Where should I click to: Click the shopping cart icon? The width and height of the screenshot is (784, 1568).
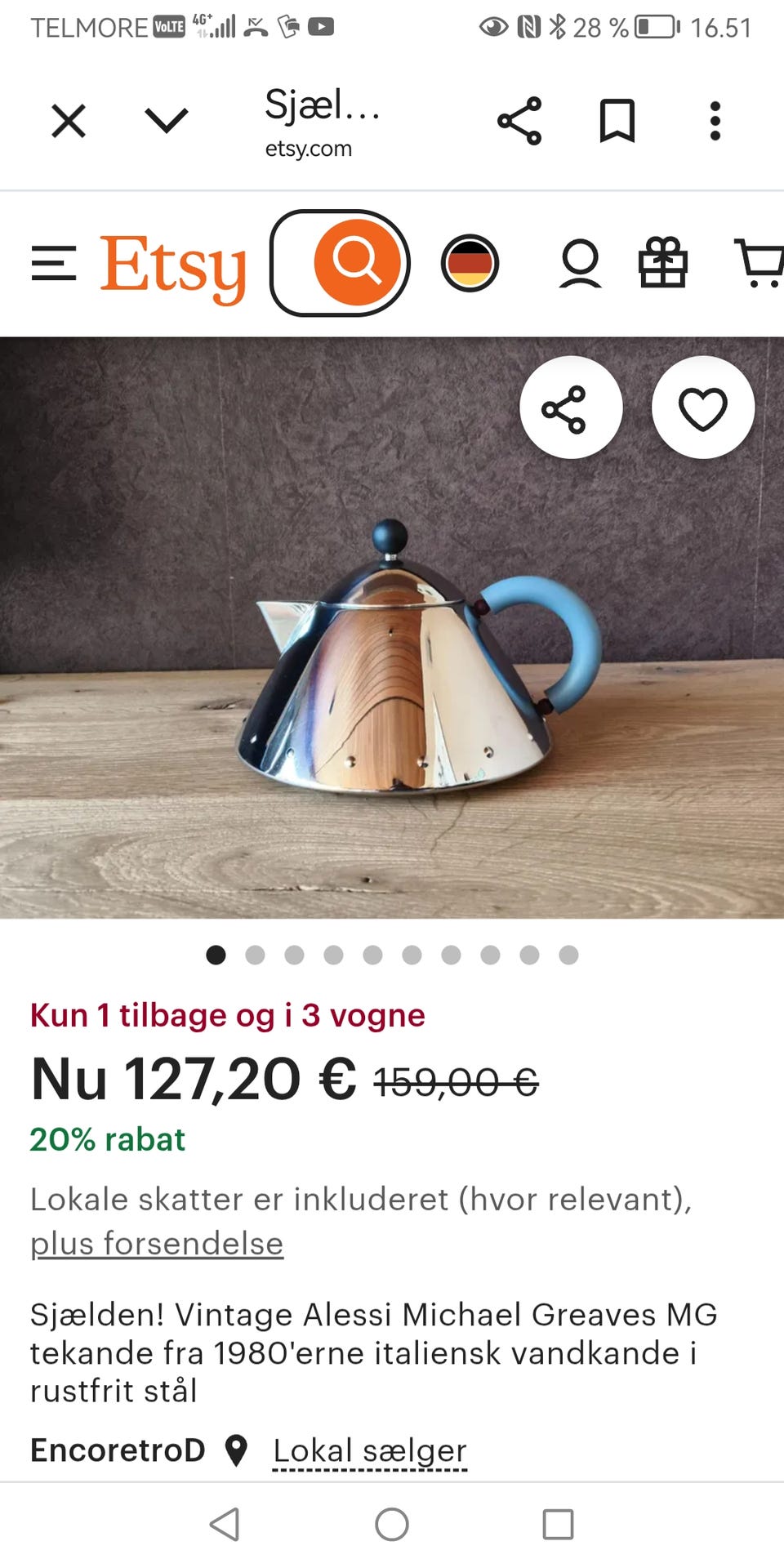(x=759, y=263)
